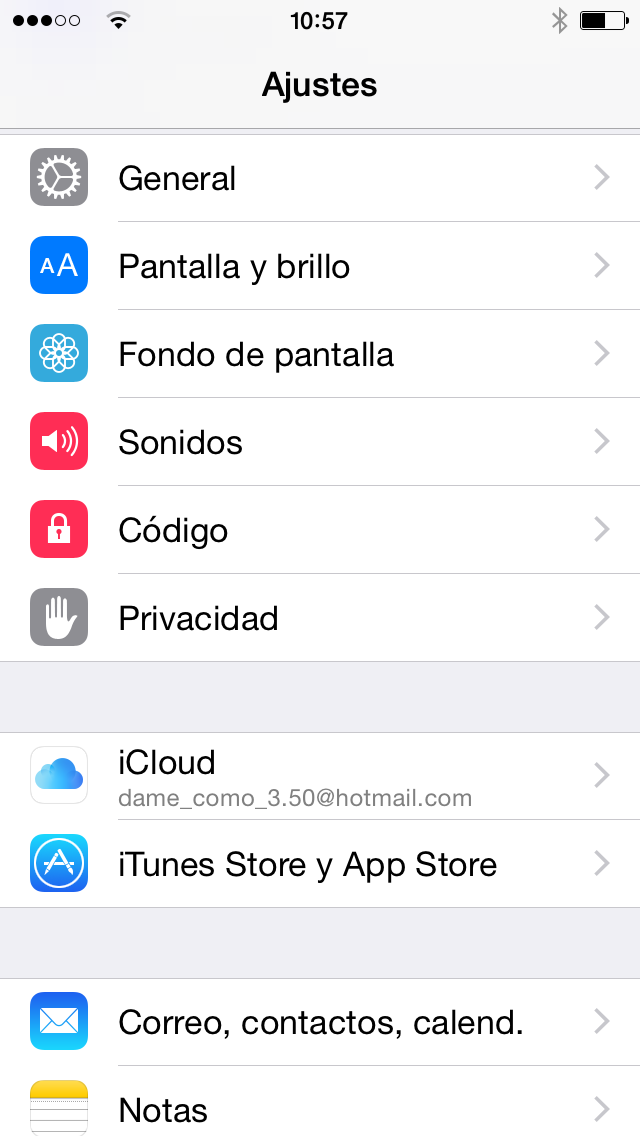
Task: Open the Sonidos settings
Action: click(x=320, y=442)
